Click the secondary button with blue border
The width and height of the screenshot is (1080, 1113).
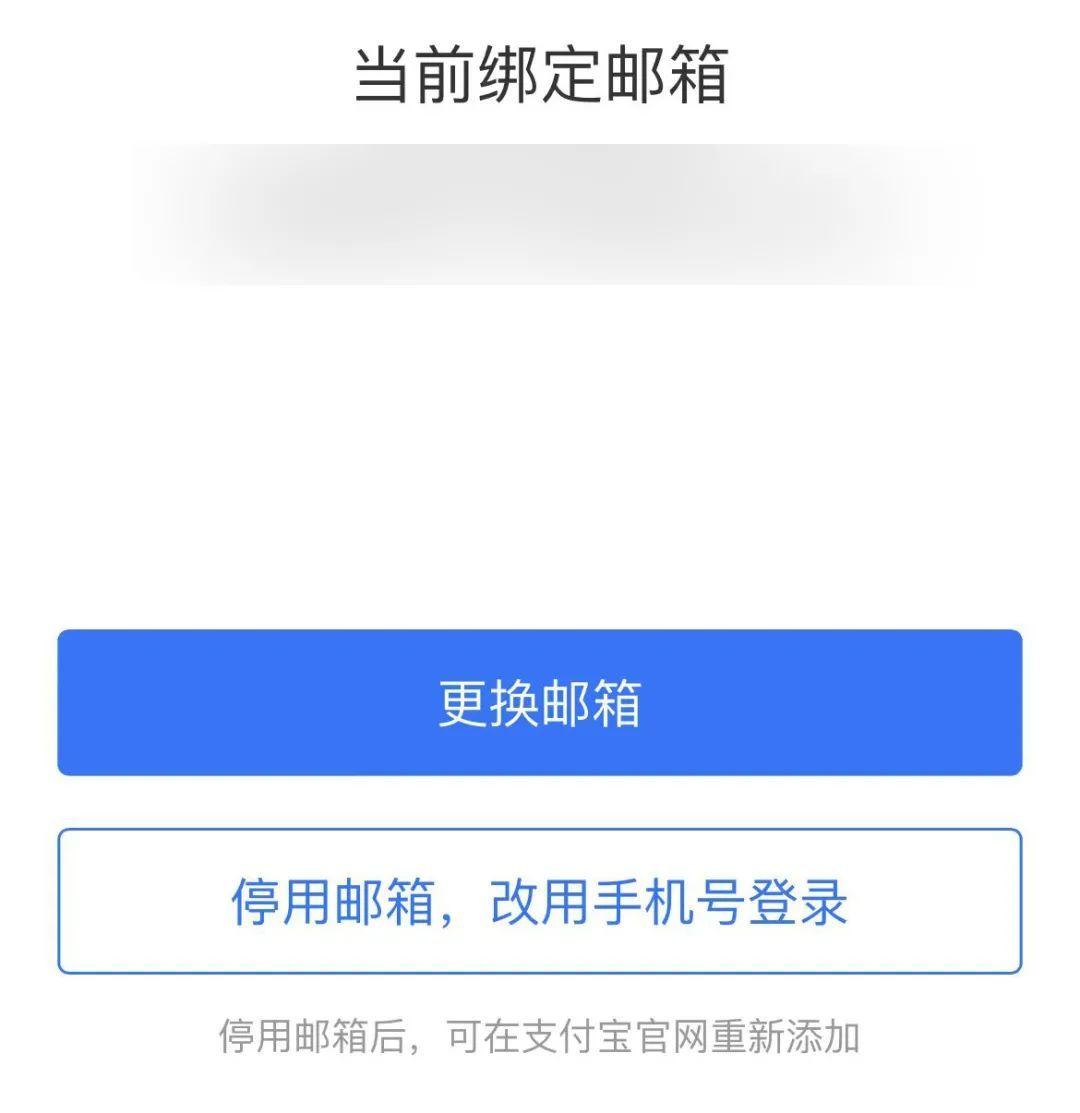540,898
